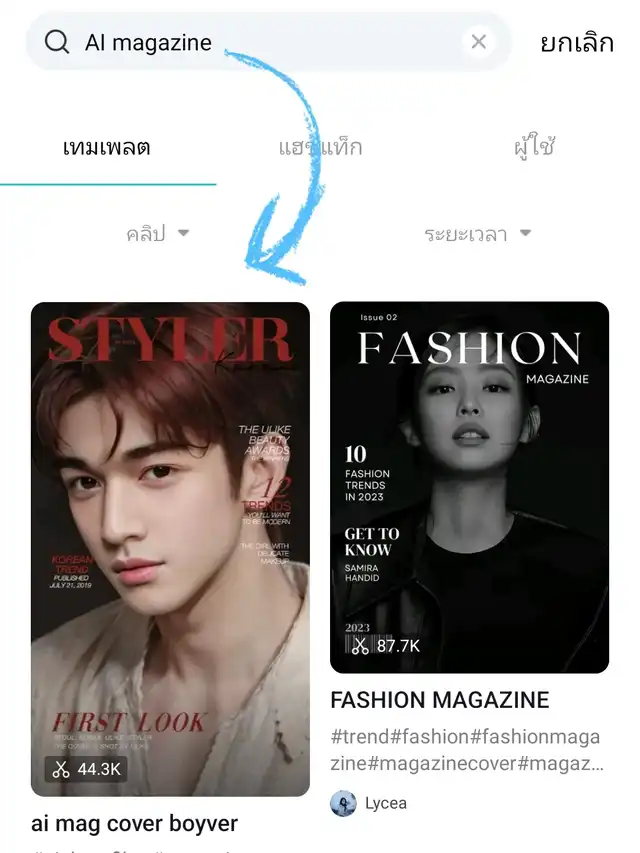The height and width of the screenshot is (853, 640).
Task: Switch to the ผู้ใช้ tab
Action: pyautogui.click(x=532, y=148)
